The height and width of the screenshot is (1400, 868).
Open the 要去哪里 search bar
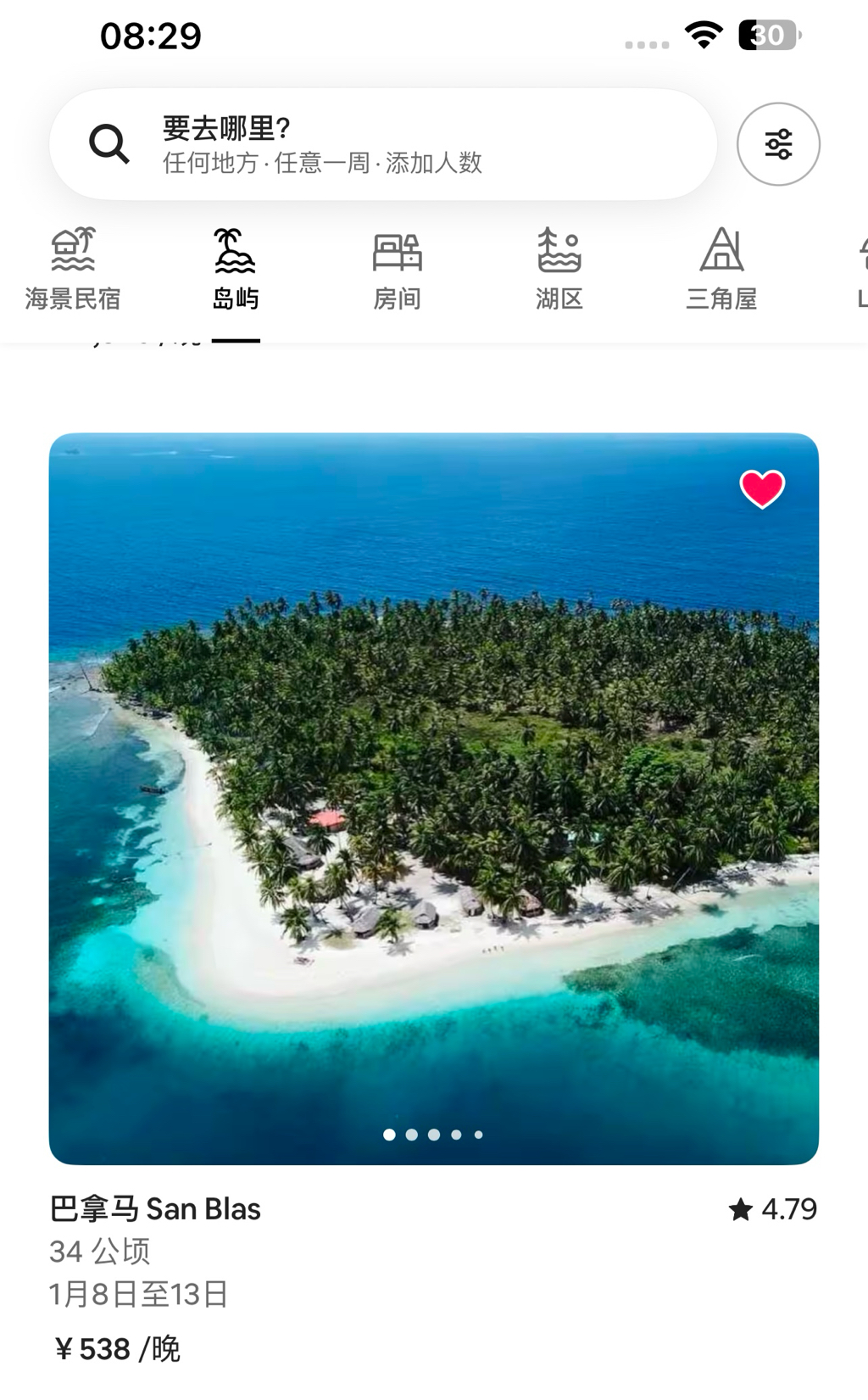coord(383,144)
